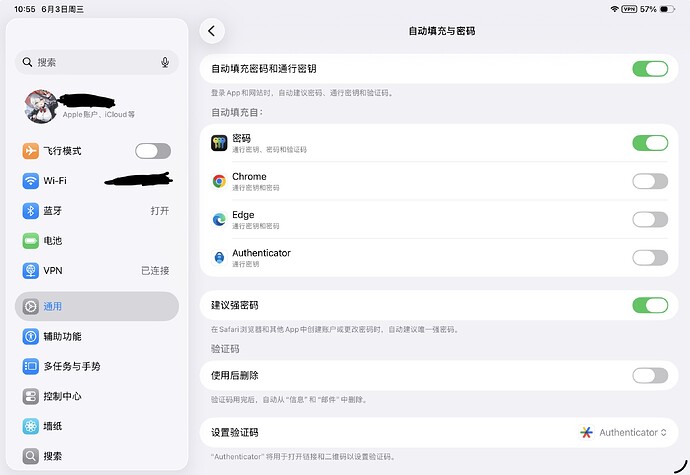Screen dimensions: 690x475
Task: Turn off autofill from 密码 app
Action: (650, 143)
